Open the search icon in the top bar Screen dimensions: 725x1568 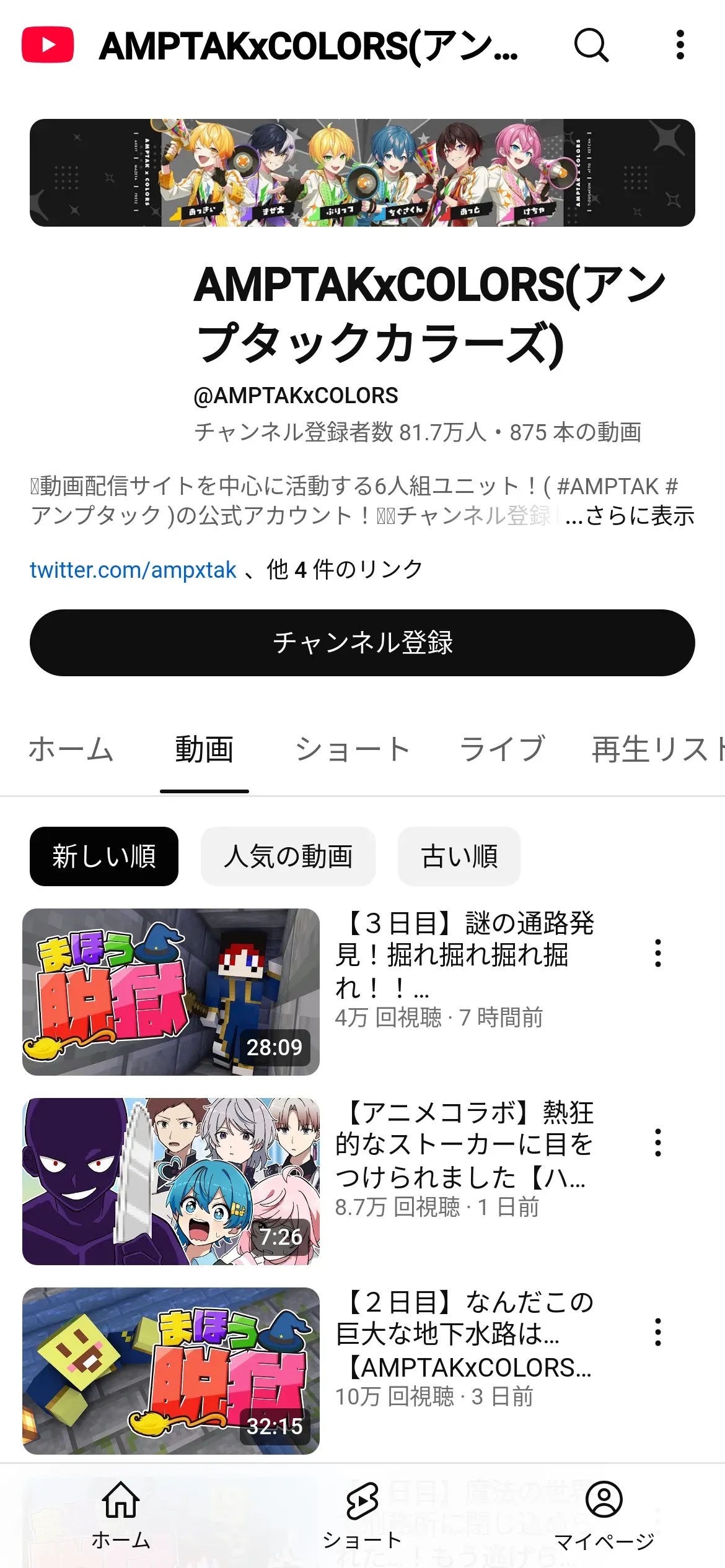pyautogui.click(x=592, y=45)
